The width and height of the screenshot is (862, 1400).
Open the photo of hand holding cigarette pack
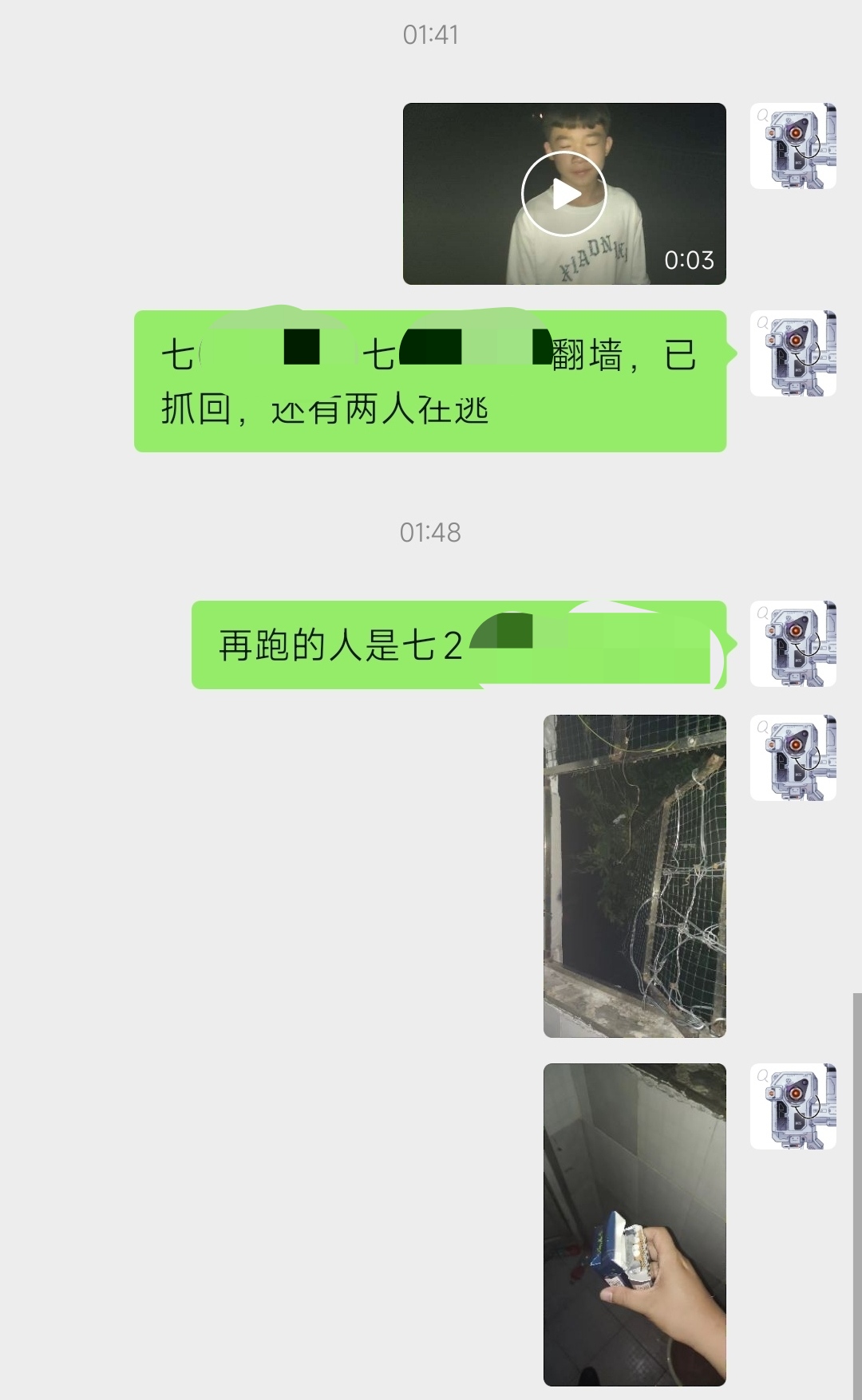pyautogui.click(x=635, y=1225)
